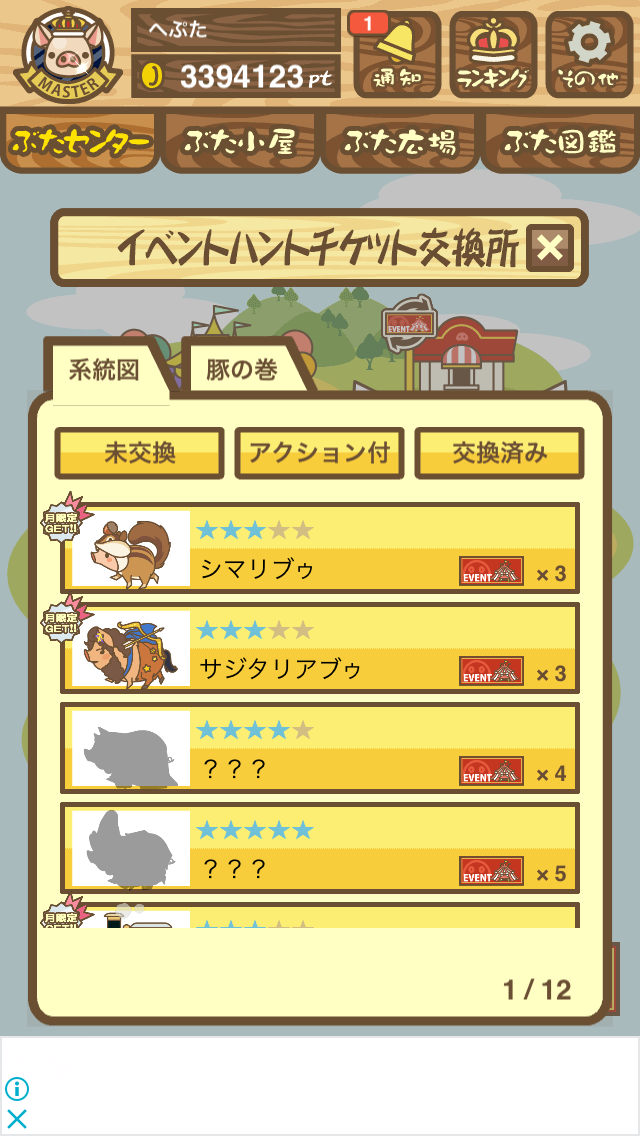Filter by 未交換

[139, 453]
